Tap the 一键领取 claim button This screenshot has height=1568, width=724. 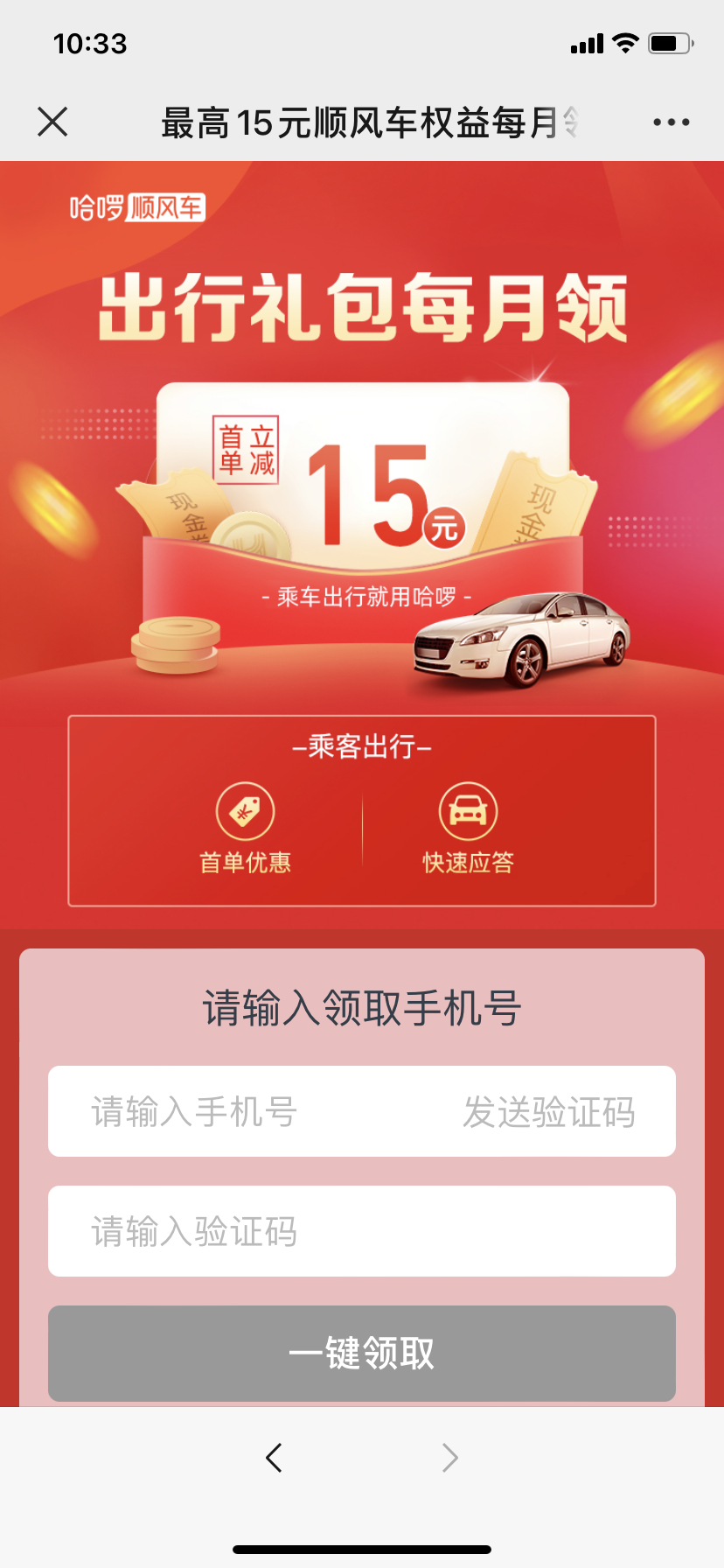click(362, 1354)
